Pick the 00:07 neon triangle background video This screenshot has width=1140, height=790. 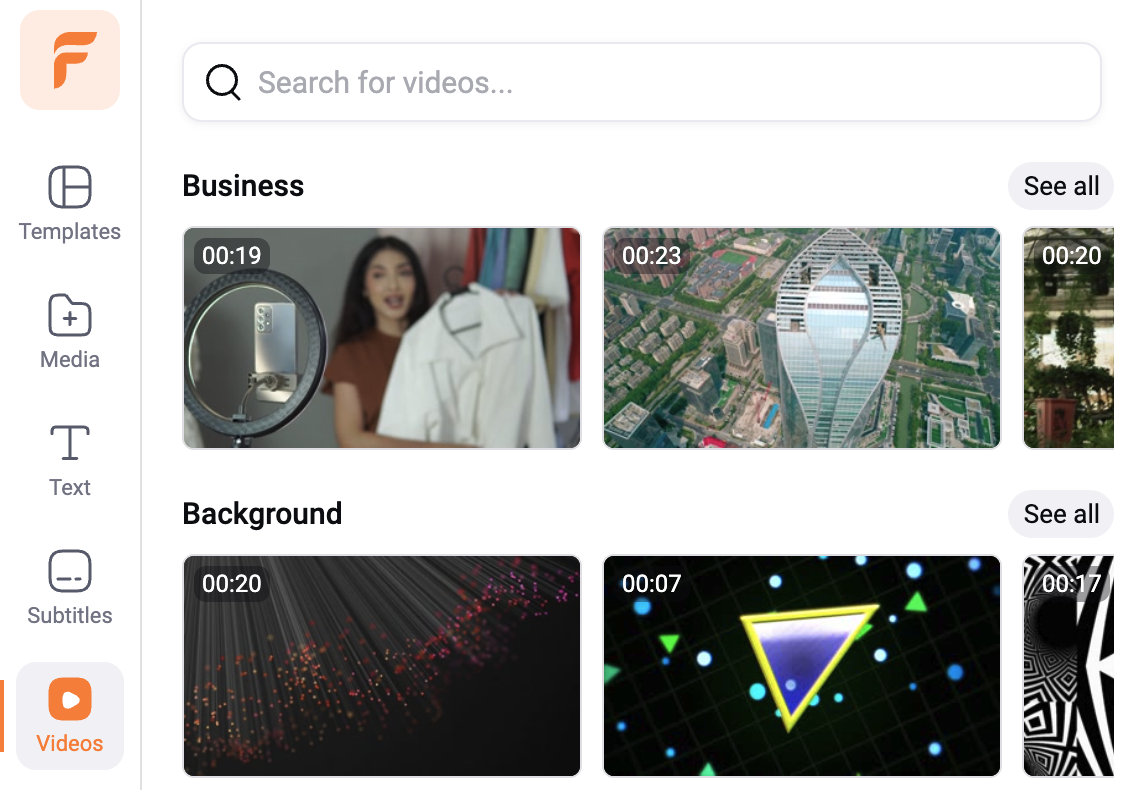(x=802, y=666)
